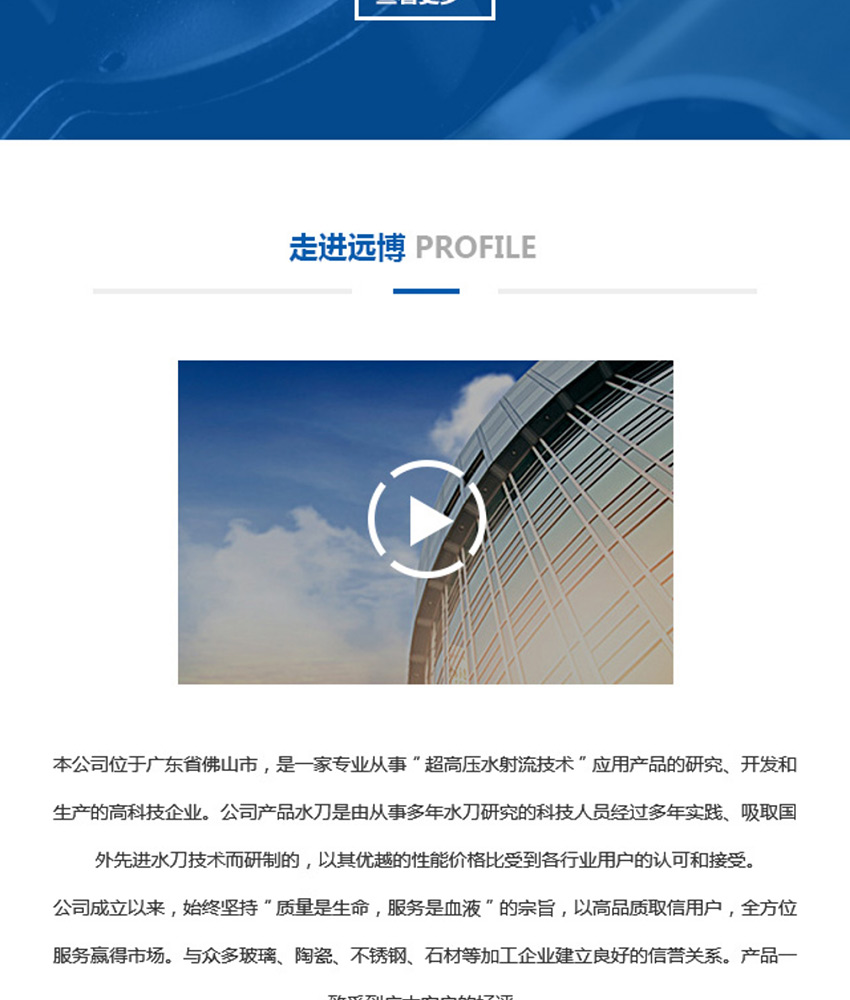This screenshot has width=850, height=1000.
Task: Play the company profile video
Action: [x=426, y=520]
